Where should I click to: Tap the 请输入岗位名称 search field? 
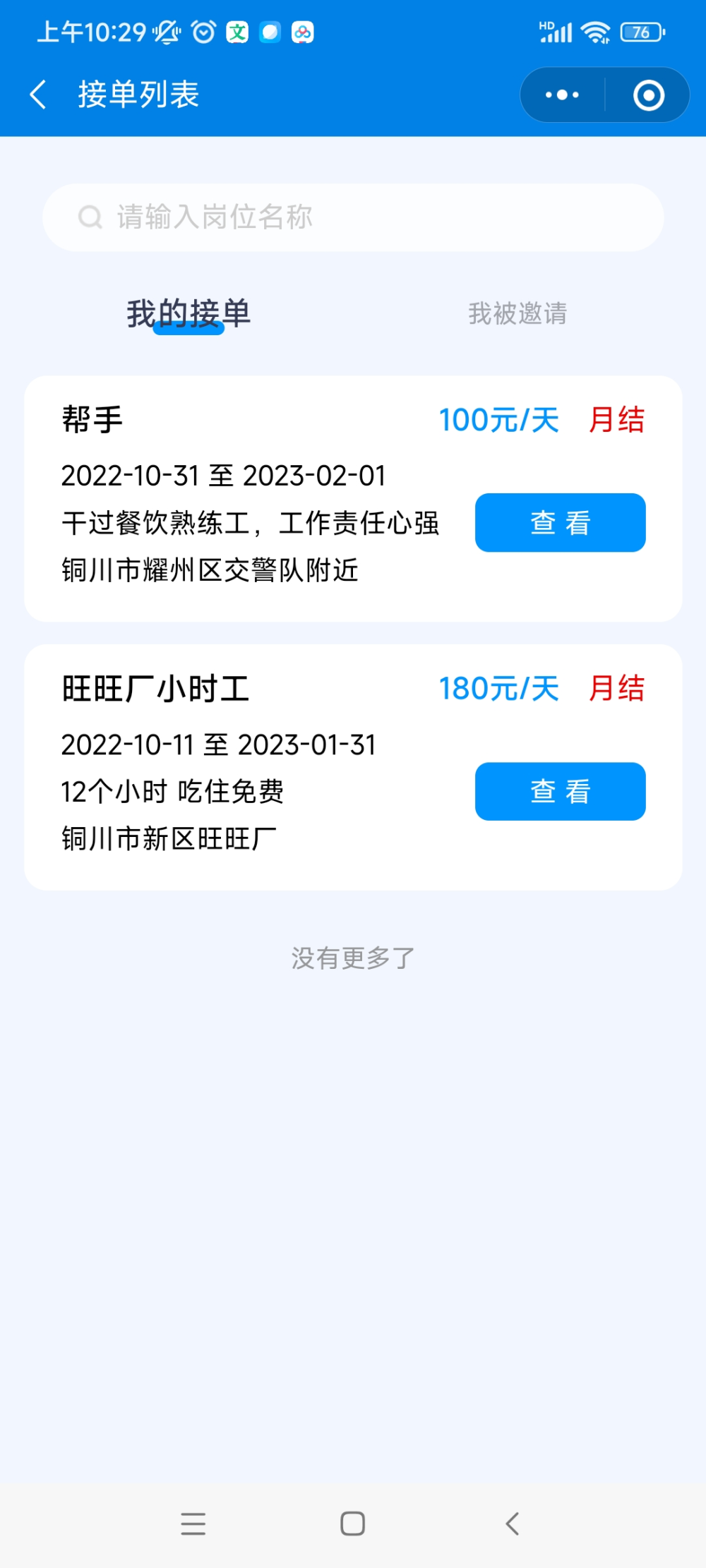pyautogui.click(x=353, y=217)
